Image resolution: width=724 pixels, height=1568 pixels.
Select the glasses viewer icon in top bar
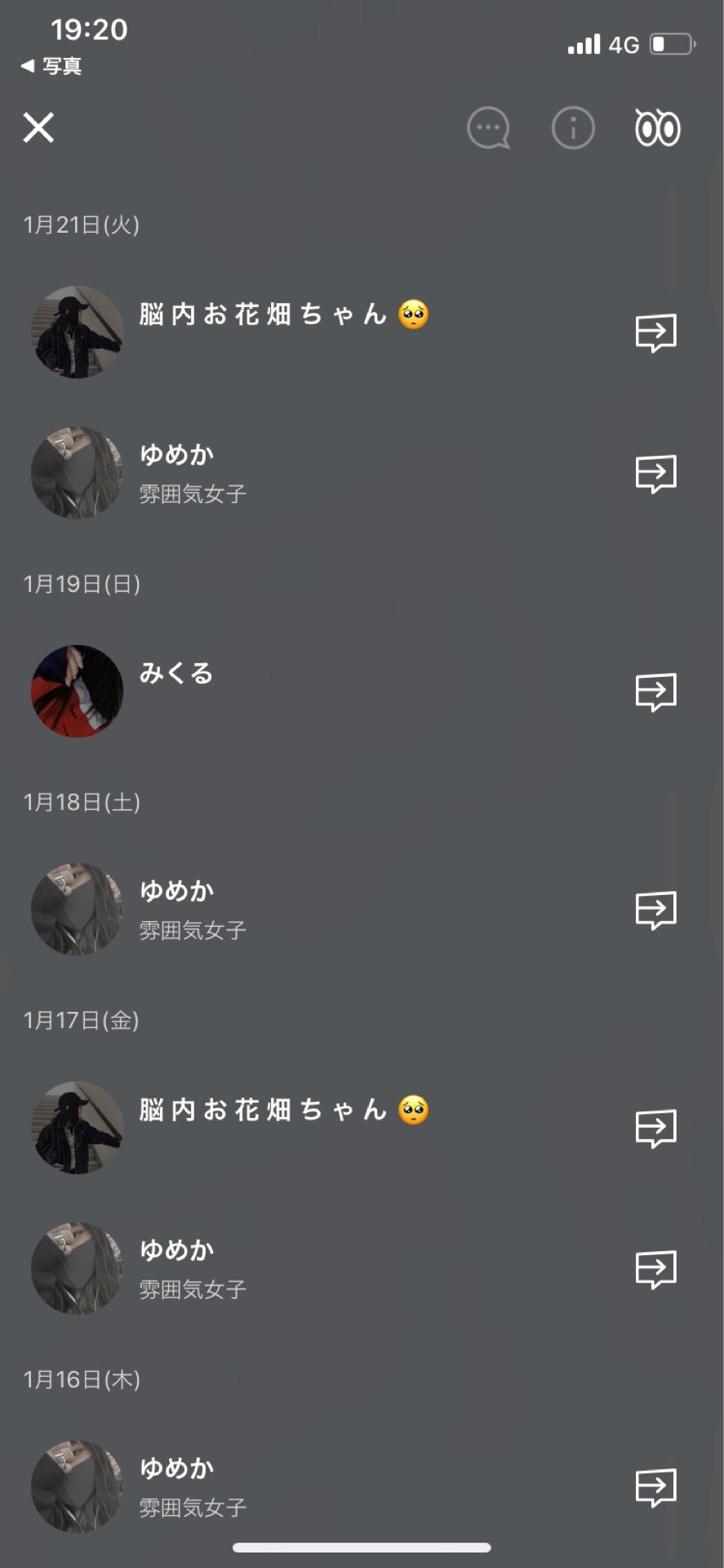(x=657, y=127)
